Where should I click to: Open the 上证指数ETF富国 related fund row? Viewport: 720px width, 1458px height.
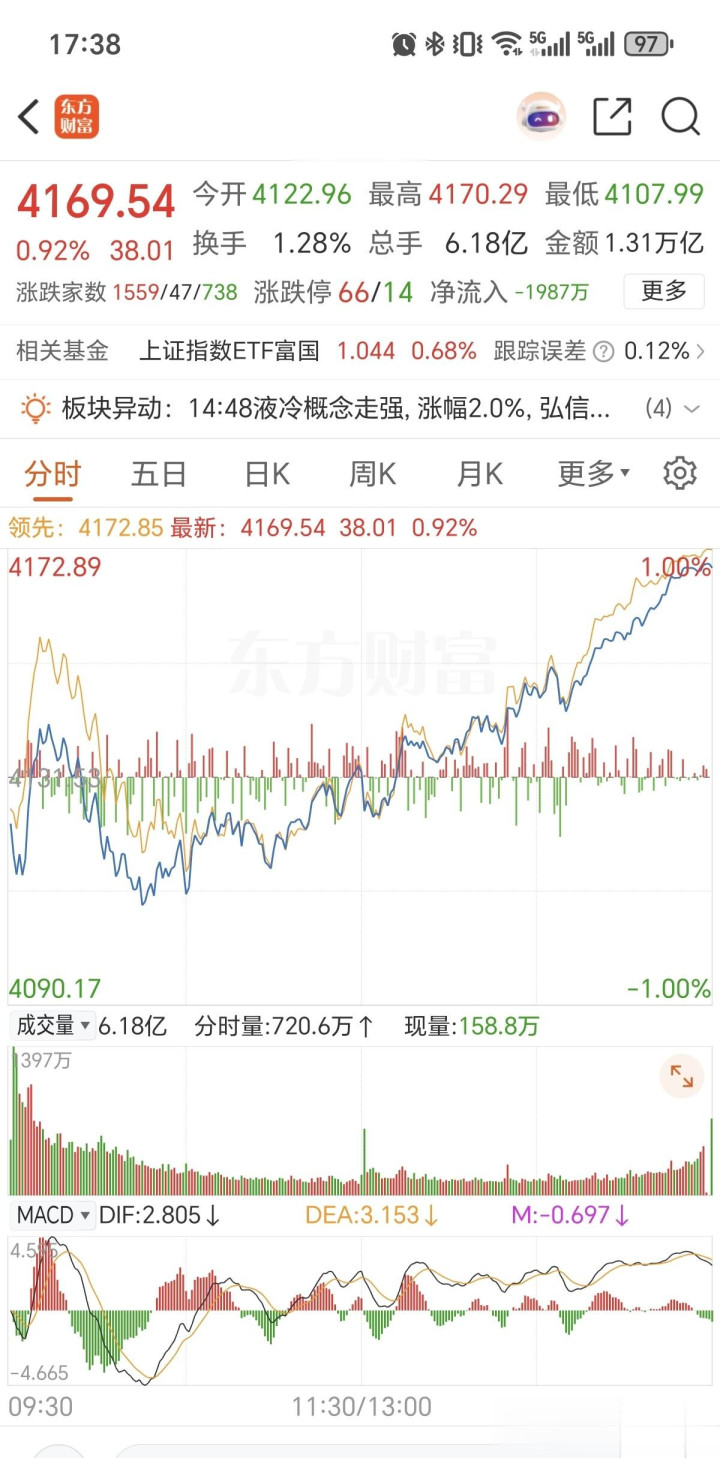[360, 351]
